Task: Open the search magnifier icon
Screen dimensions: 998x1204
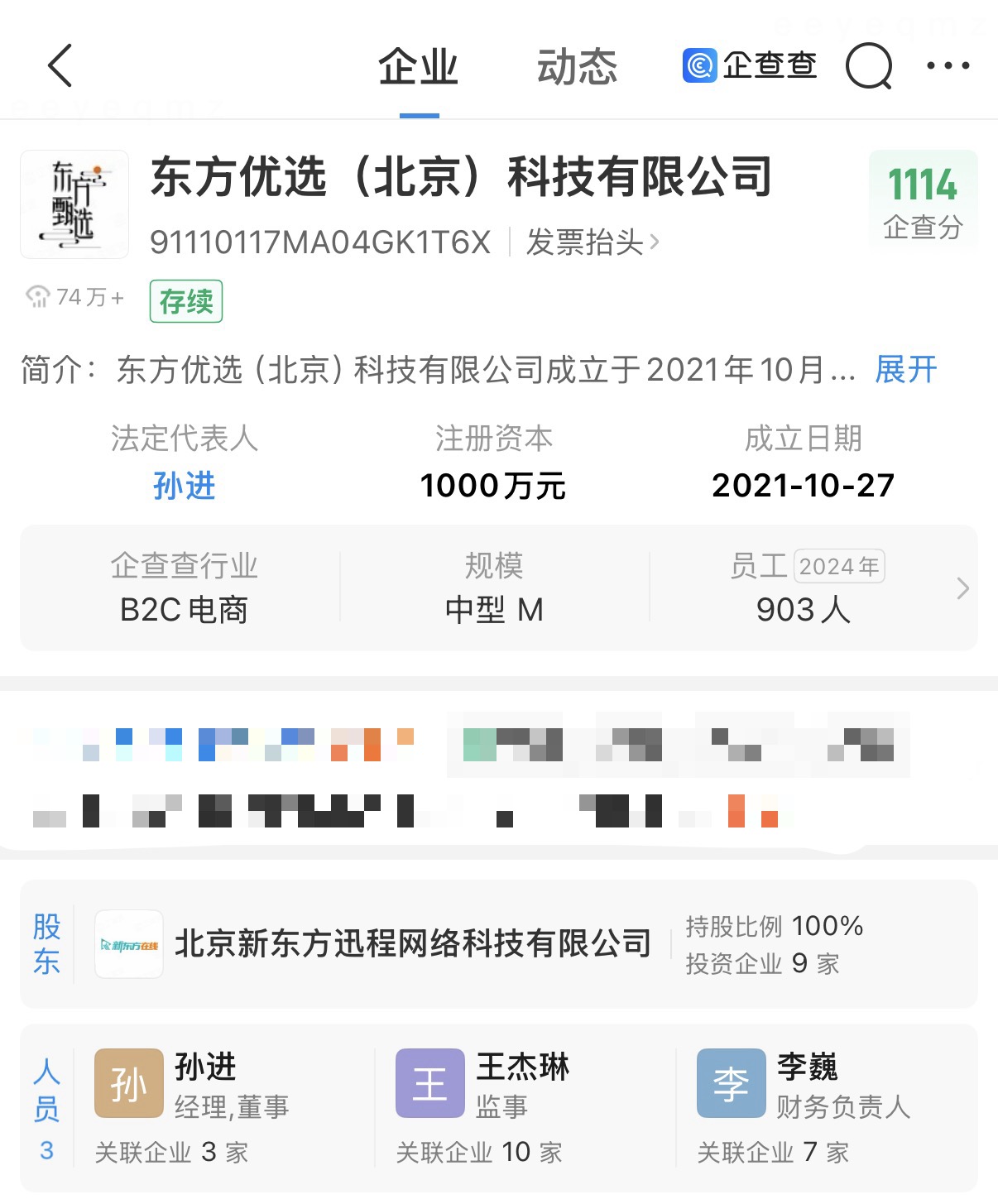Action: (868, 66)
